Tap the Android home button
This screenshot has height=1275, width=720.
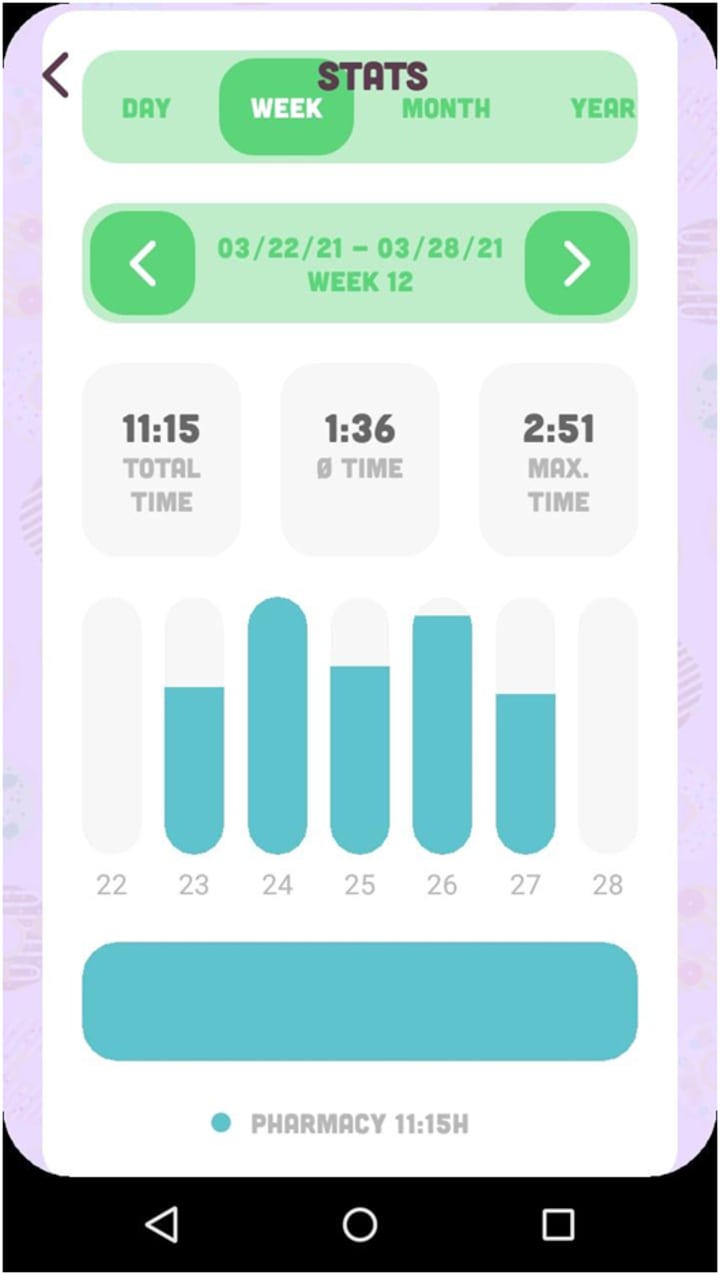(x=360, y=1223)
